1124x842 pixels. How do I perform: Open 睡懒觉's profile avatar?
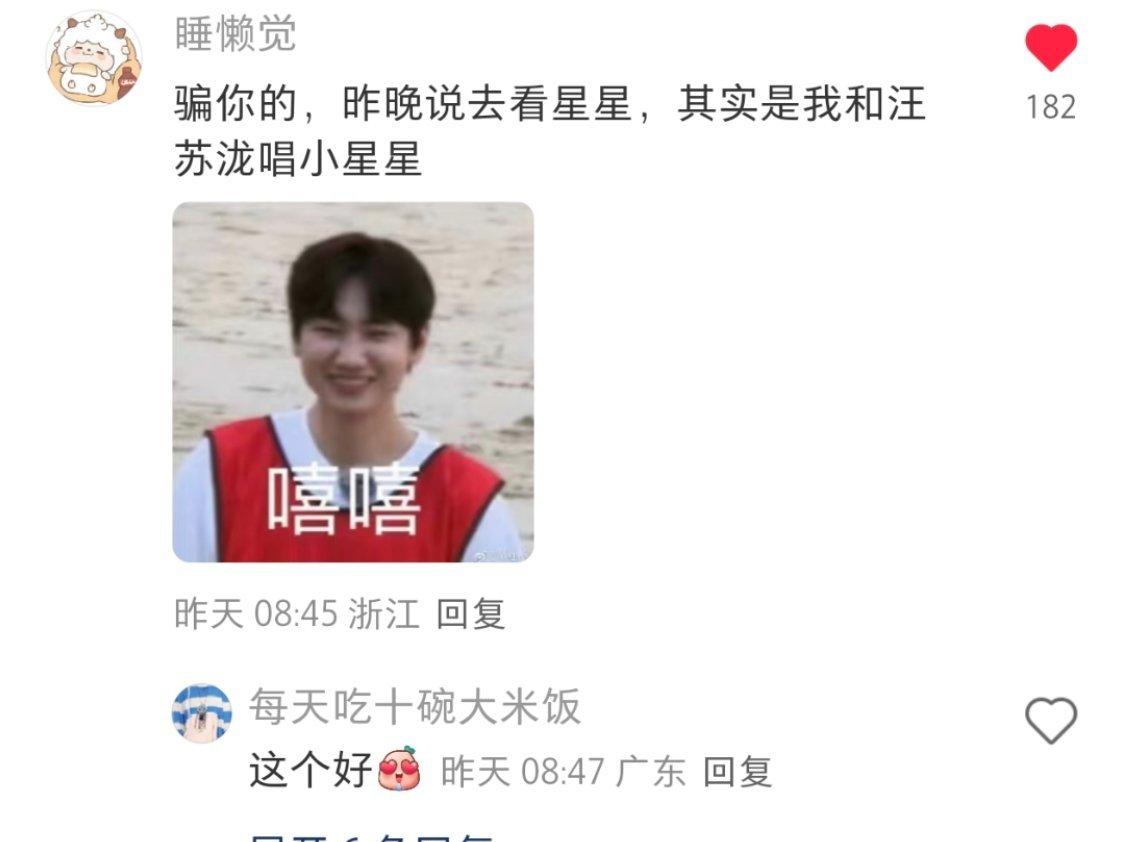(93, 59)
